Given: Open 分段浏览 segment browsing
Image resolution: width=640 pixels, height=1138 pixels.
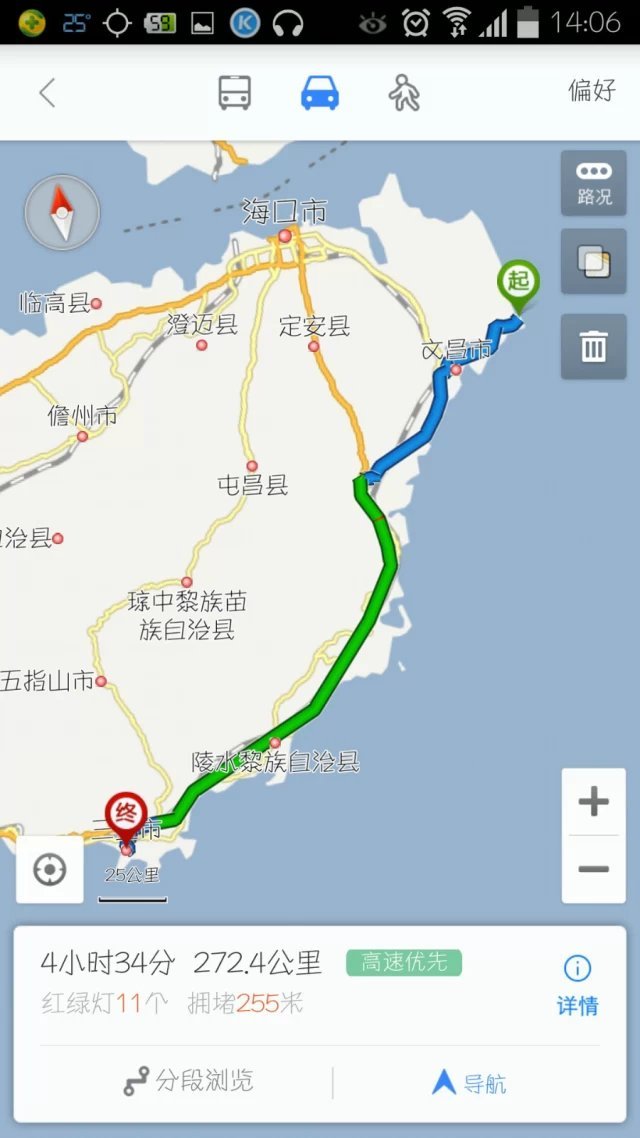Looking at the screenshot, I should tap(188, 1082).
